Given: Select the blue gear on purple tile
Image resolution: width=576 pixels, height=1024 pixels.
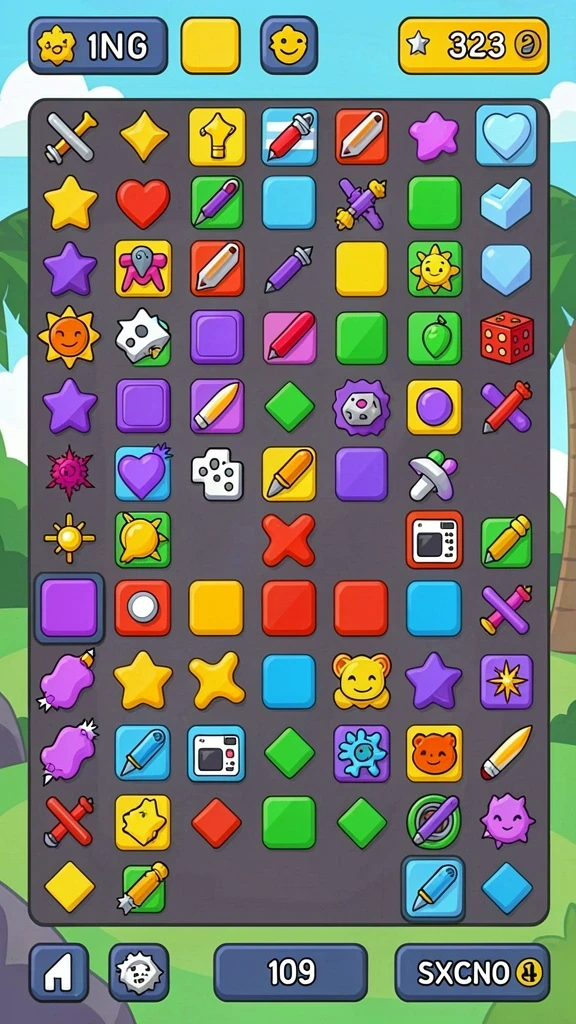Looking at the screenshot, I should 361,753.
